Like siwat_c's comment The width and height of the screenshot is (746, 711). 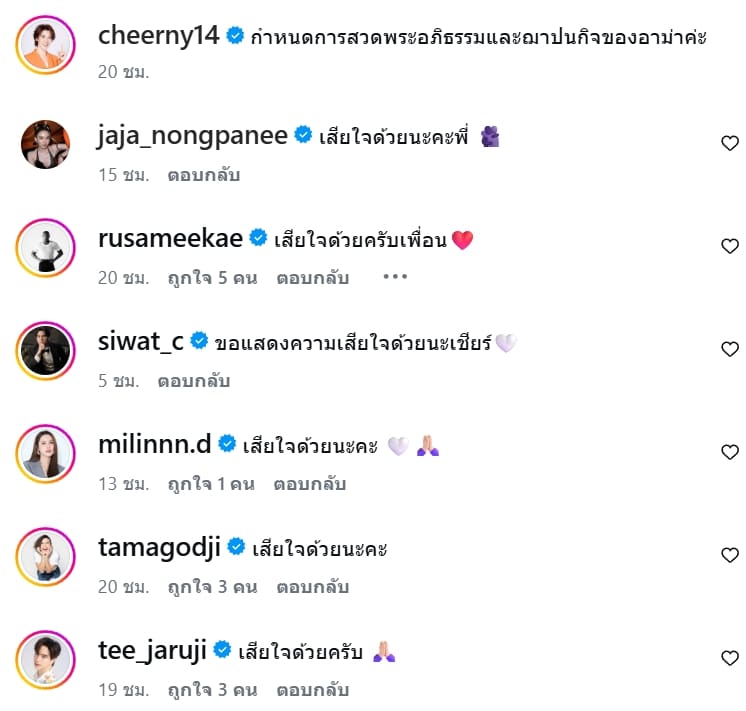pyautogui.click(x=730, y=349)
